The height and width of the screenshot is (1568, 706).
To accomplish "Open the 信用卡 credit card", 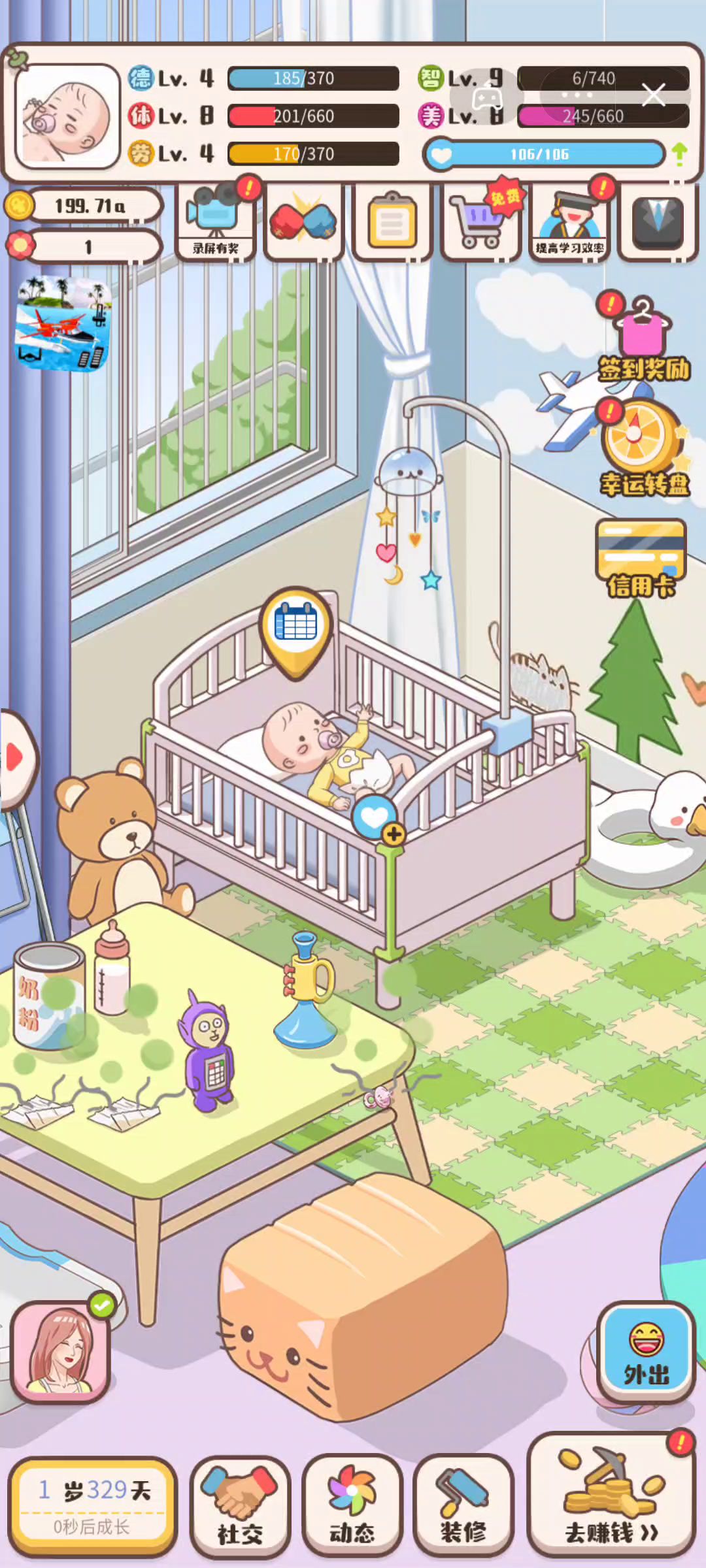I will click(x=641, y=559).
